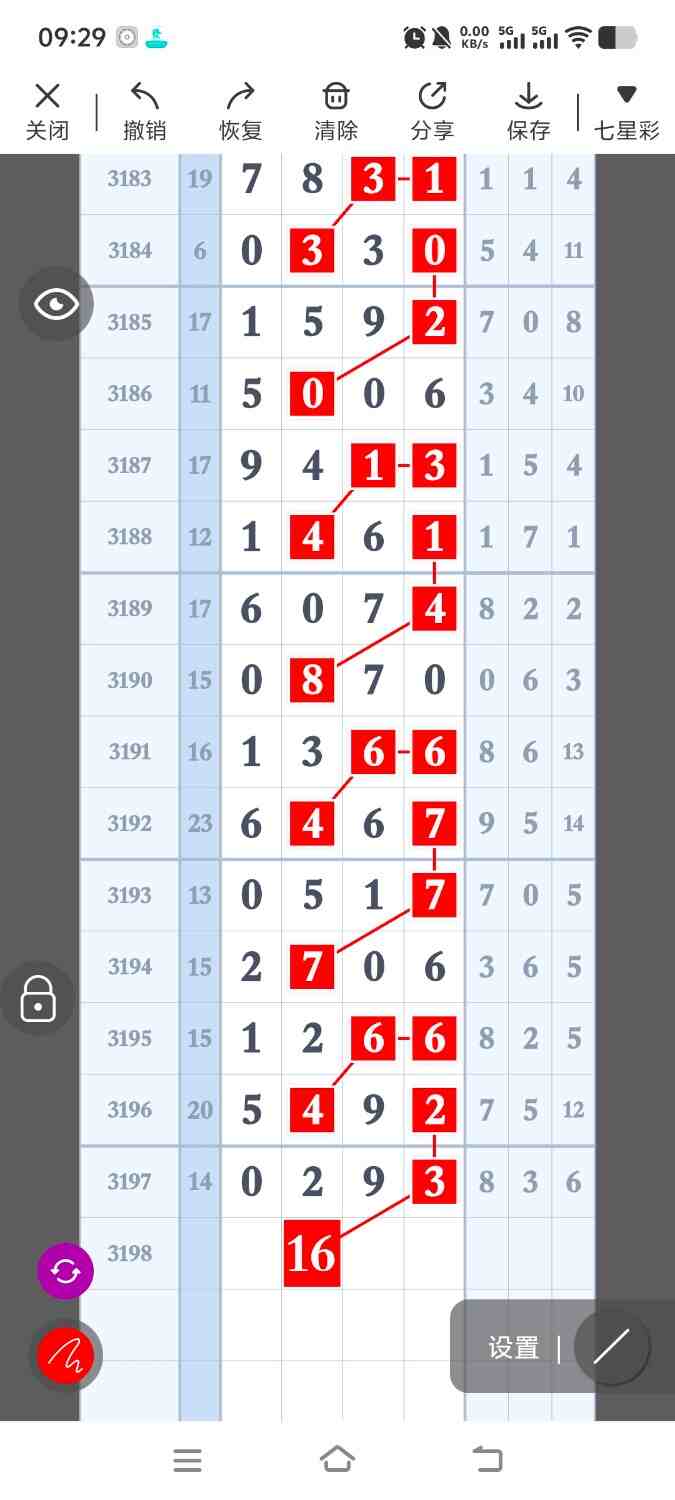This screenshot has height=1500, width=675.
Task: Undo the last drawn mark
Action: (144, 110)
